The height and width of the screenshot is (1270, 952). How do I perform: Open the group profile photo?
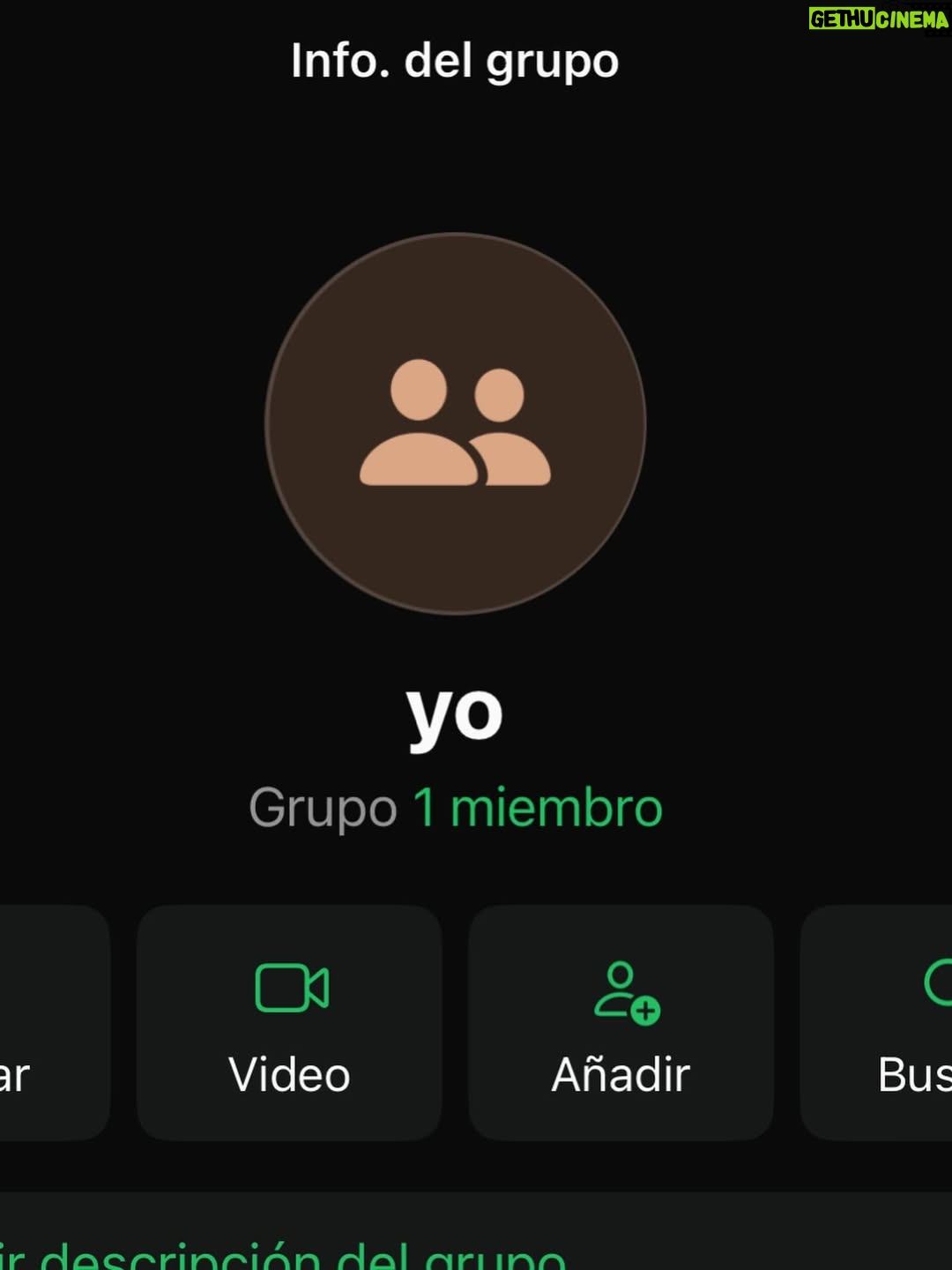point(456,423)
